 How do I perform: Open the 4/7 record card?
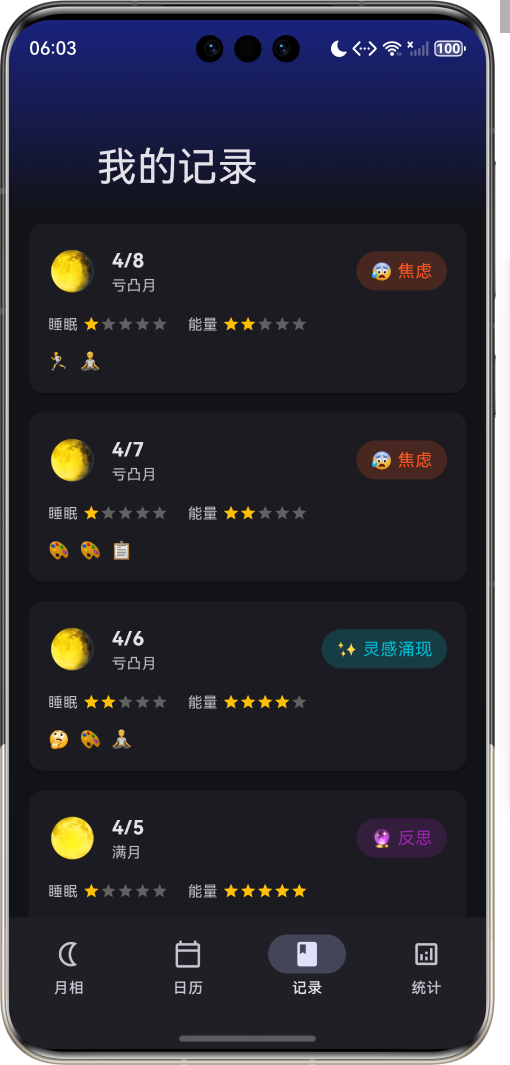(247, 497)
